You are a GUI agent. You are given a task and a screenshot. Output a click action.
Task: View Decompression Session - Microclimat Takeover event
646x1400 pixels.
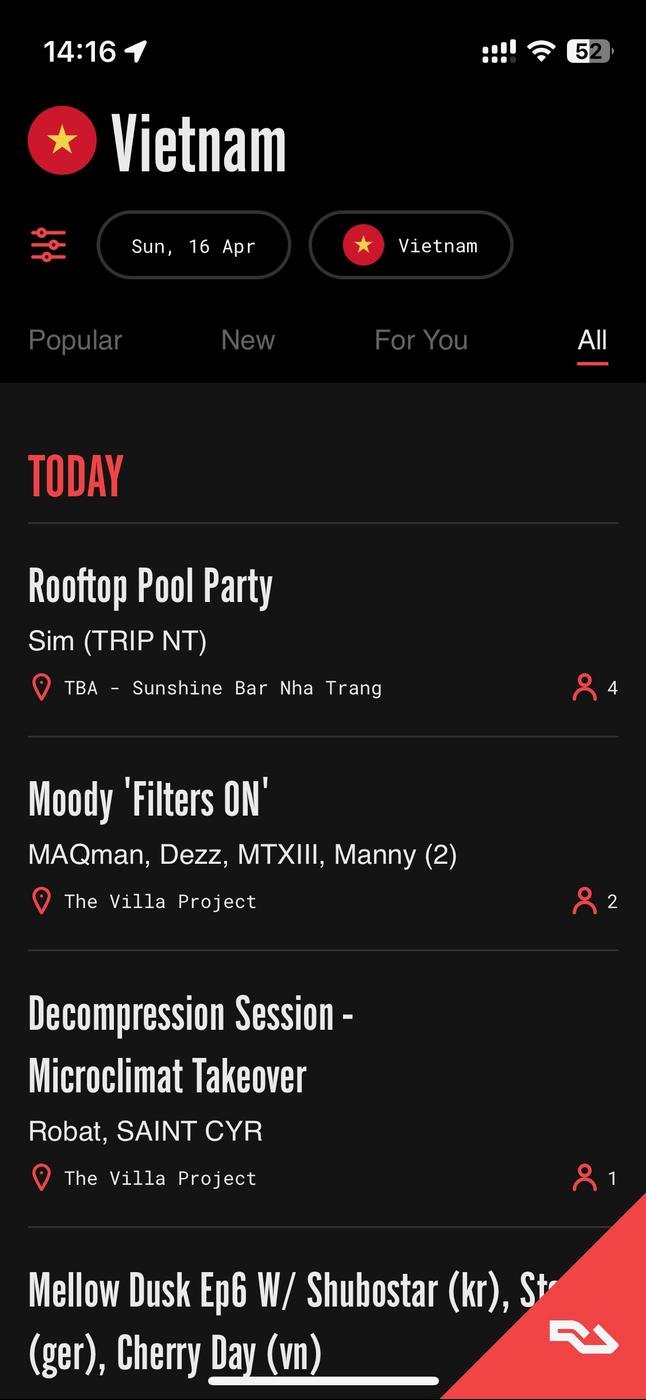click(190, 1045)
